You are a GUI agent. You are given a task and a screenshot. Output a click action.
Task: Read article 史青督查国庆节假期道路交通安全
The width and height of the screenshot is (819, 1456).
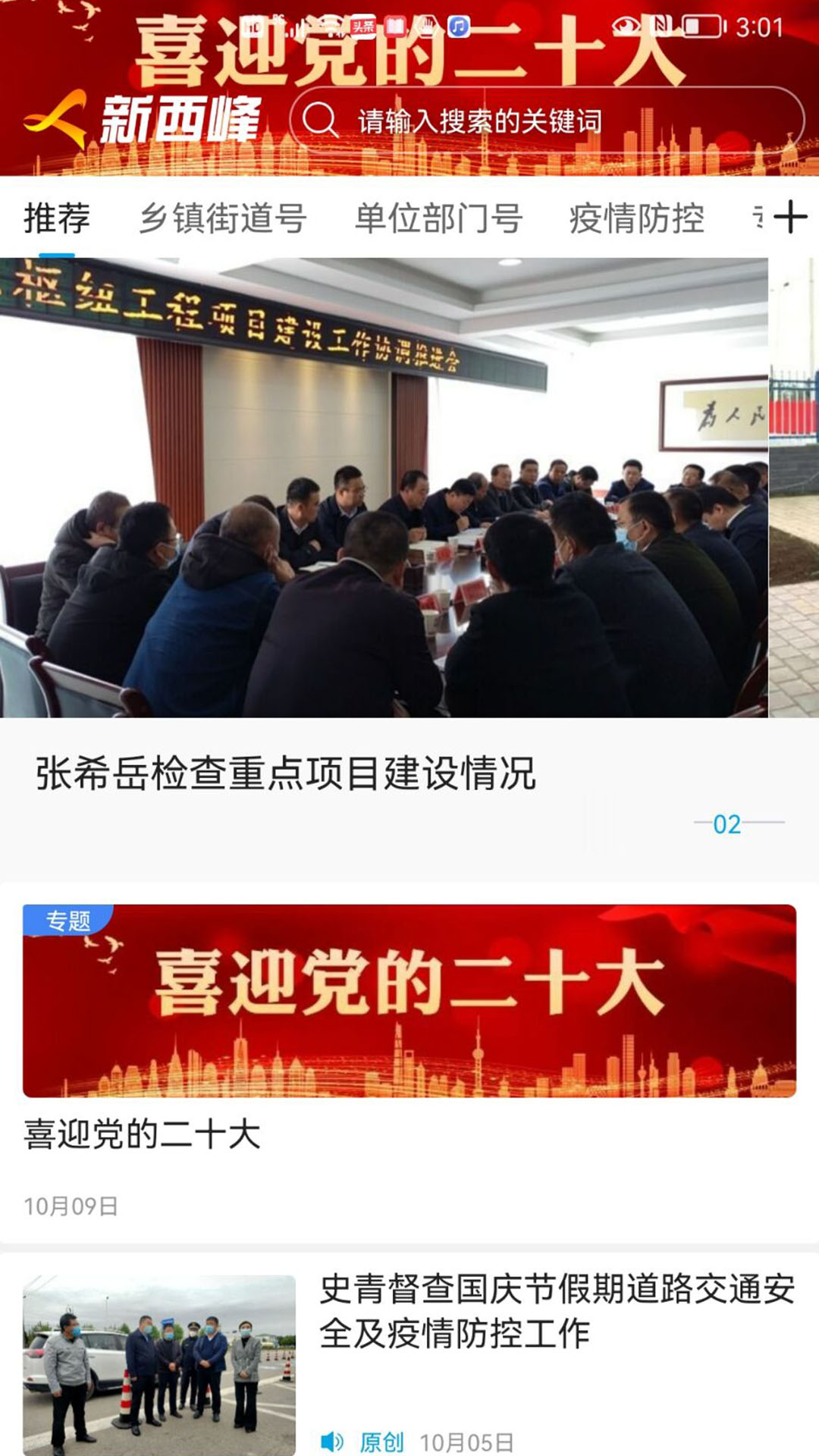pos(557,1311)
